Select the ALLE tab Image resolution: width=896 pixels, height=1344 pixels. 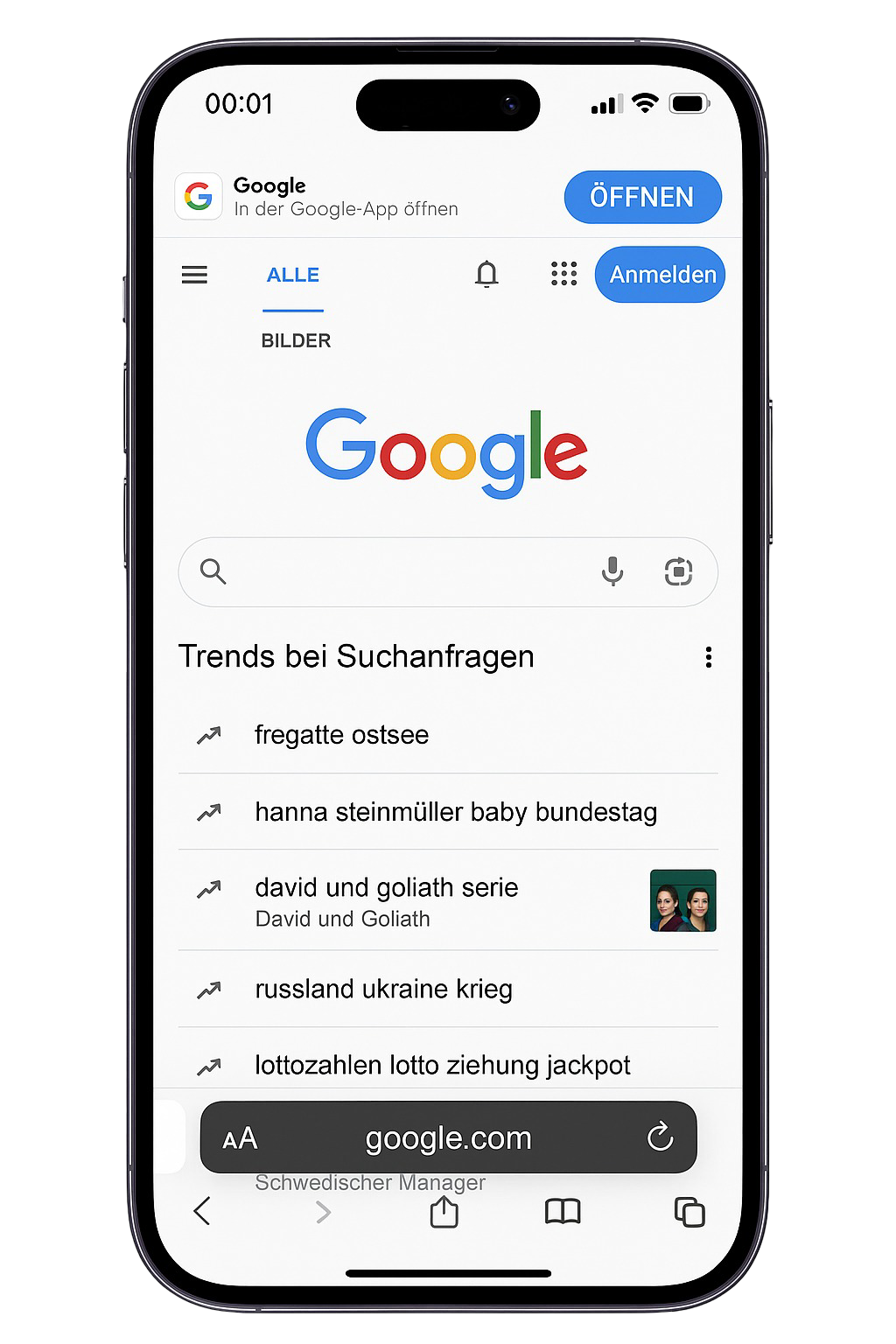pos(292,275)
